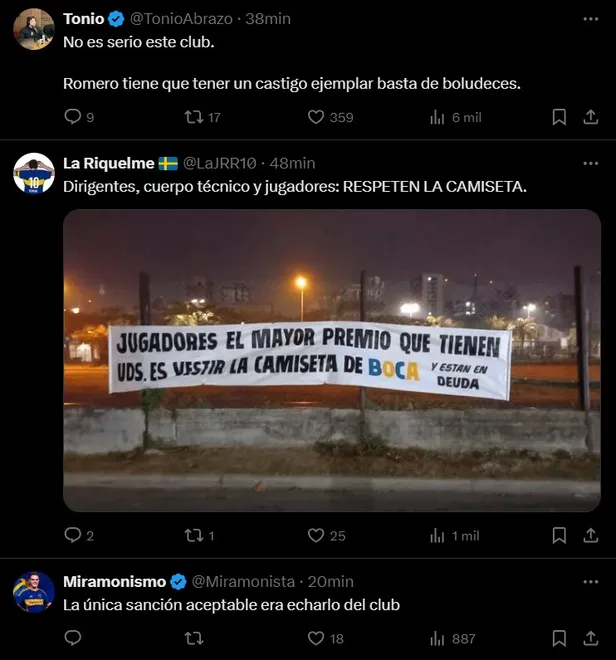
Task: Open Miramonismo's profile picture
Action: click(x=34, y=592)
